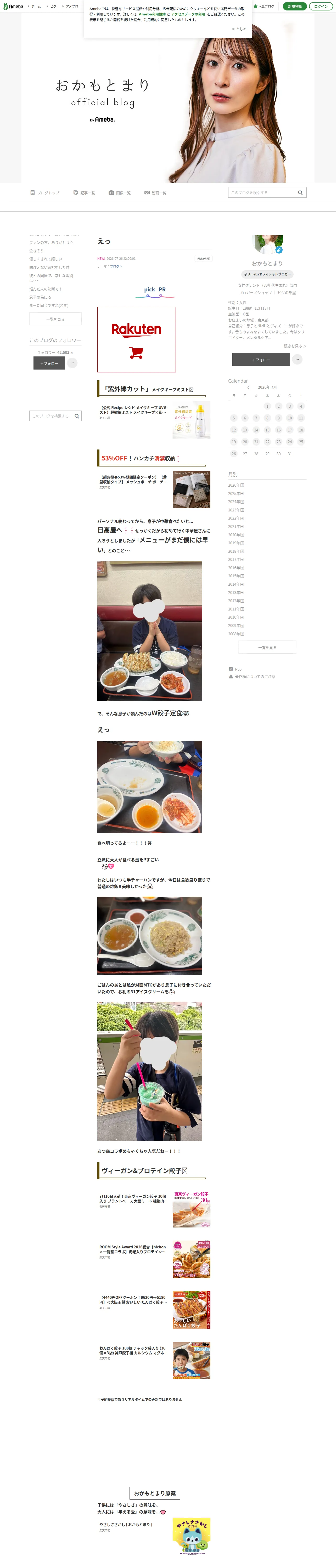Open the 動画一覧 video list
Image resolution: width=336 pixels, height=1568 pixels.
(155, 192)
